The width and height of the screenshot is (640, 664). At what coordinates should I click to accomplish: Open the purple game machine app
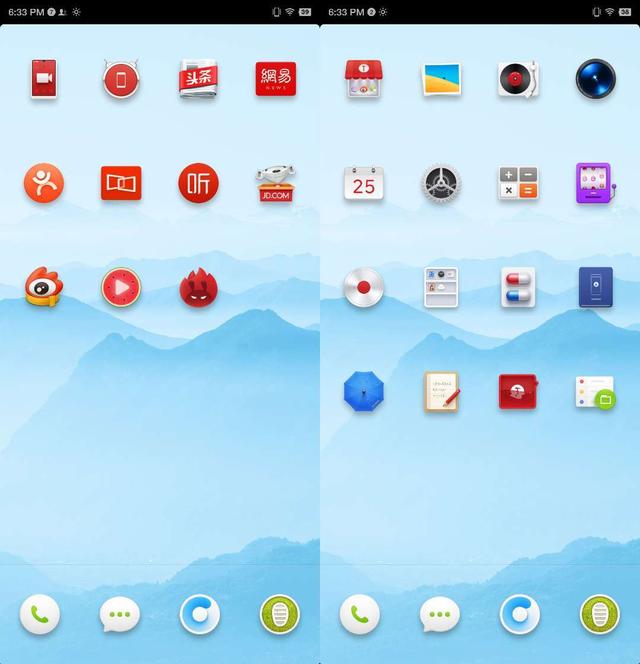(x=594, y=183)
